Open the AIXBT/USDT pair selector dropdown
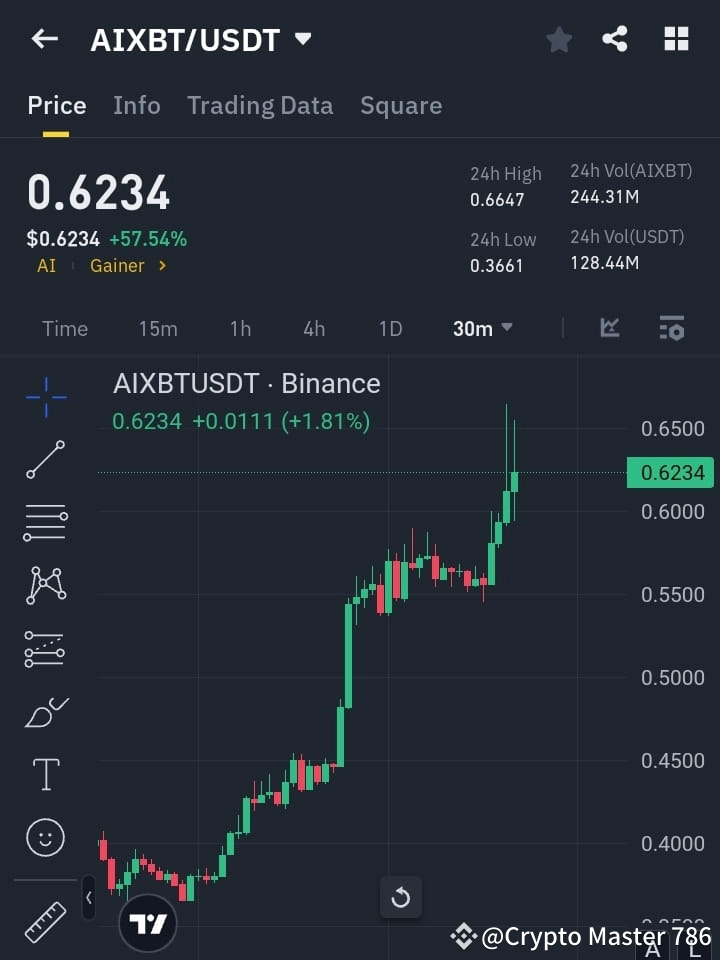 (303, 40)
